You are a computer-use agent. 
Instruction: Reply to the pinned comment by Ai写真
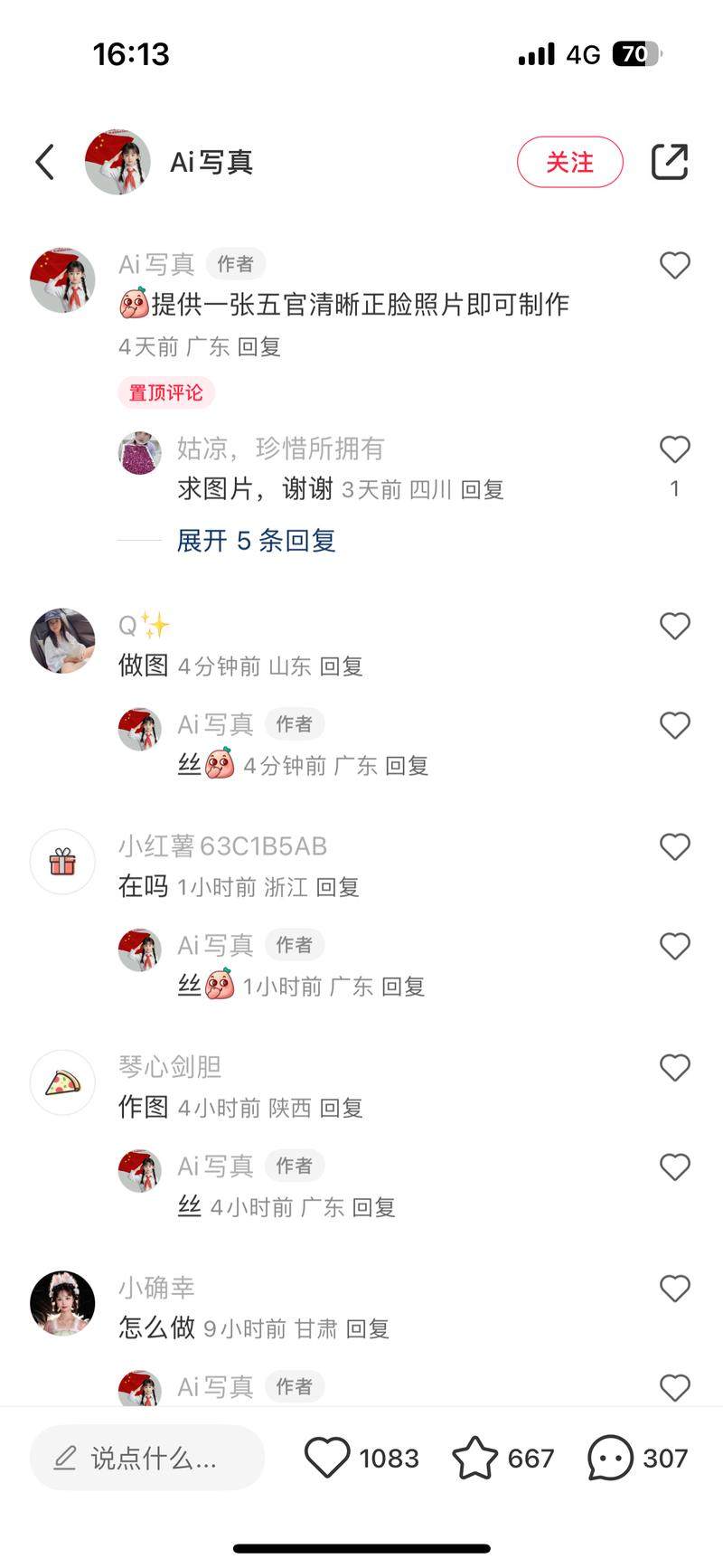(258, 346)
